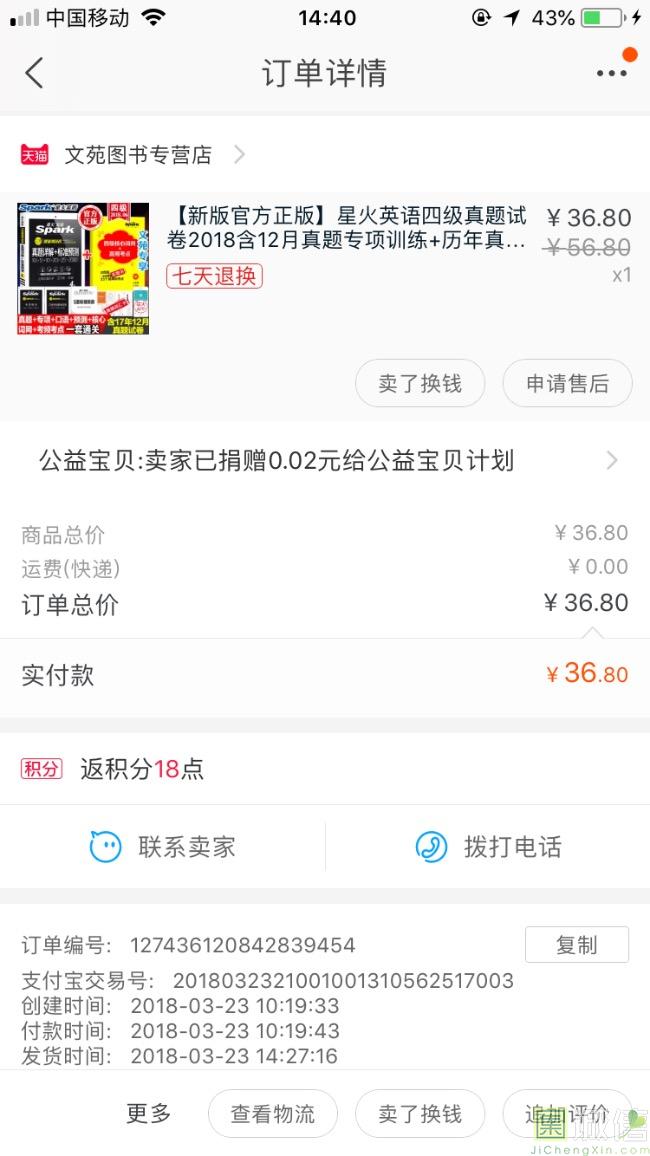Image resolution: width=650 pixels, height=1156 pixels.
Task: Open the 文苑图书专营店 store page
Action: (x=138, y=155)
